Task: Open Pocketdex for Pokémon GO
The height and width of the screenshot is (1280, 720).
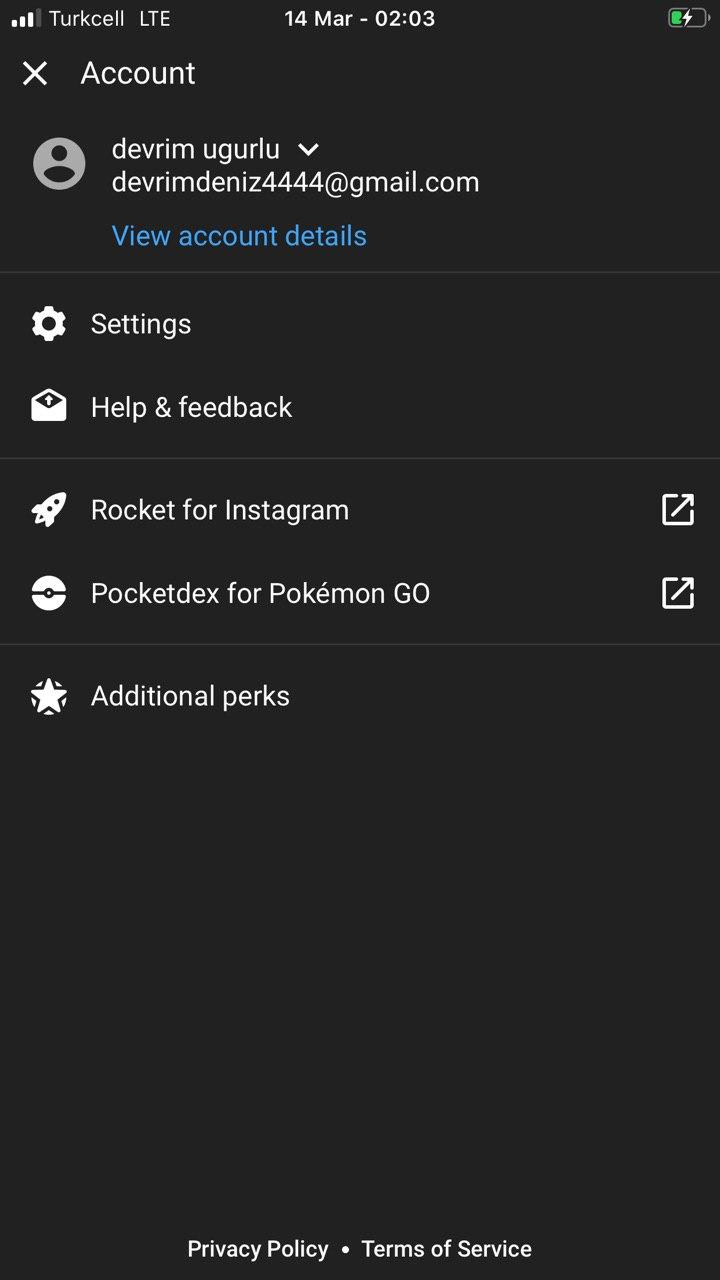Action: 360,593
